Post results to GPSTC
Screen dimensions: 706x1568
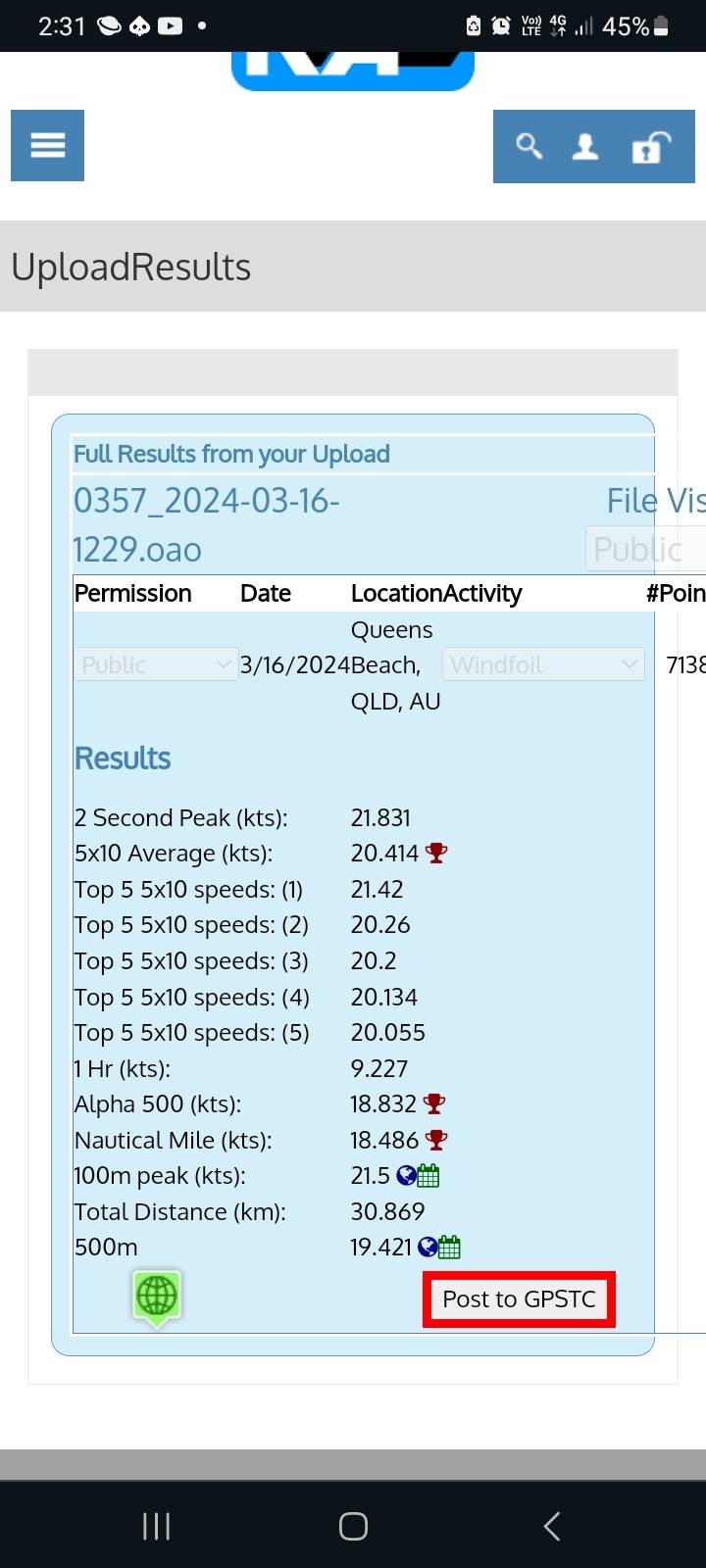click(519, 1299)
